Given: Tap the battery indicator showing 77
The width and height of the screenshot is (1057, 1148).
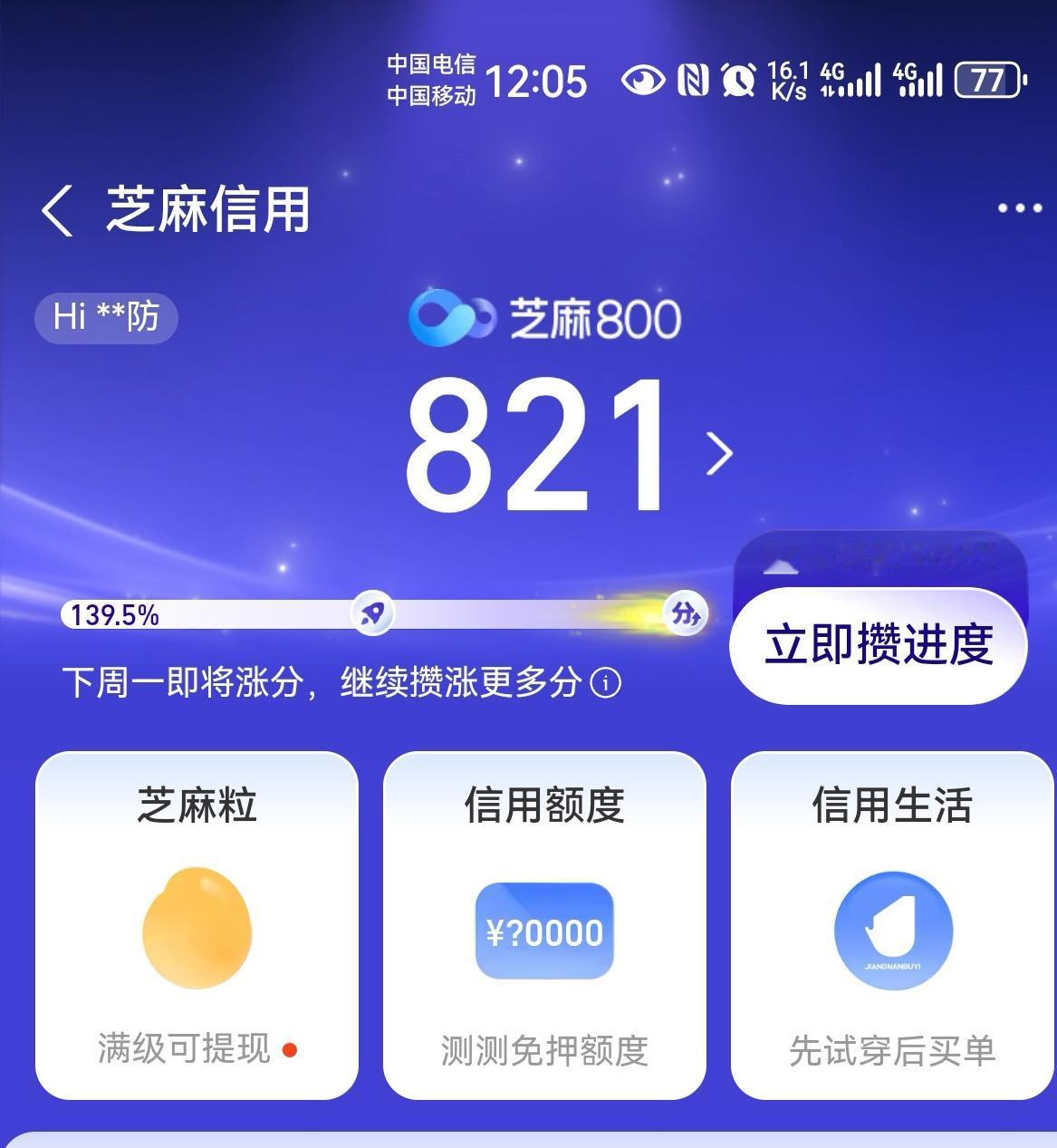Looking at the screenshot, I should 986,81.
